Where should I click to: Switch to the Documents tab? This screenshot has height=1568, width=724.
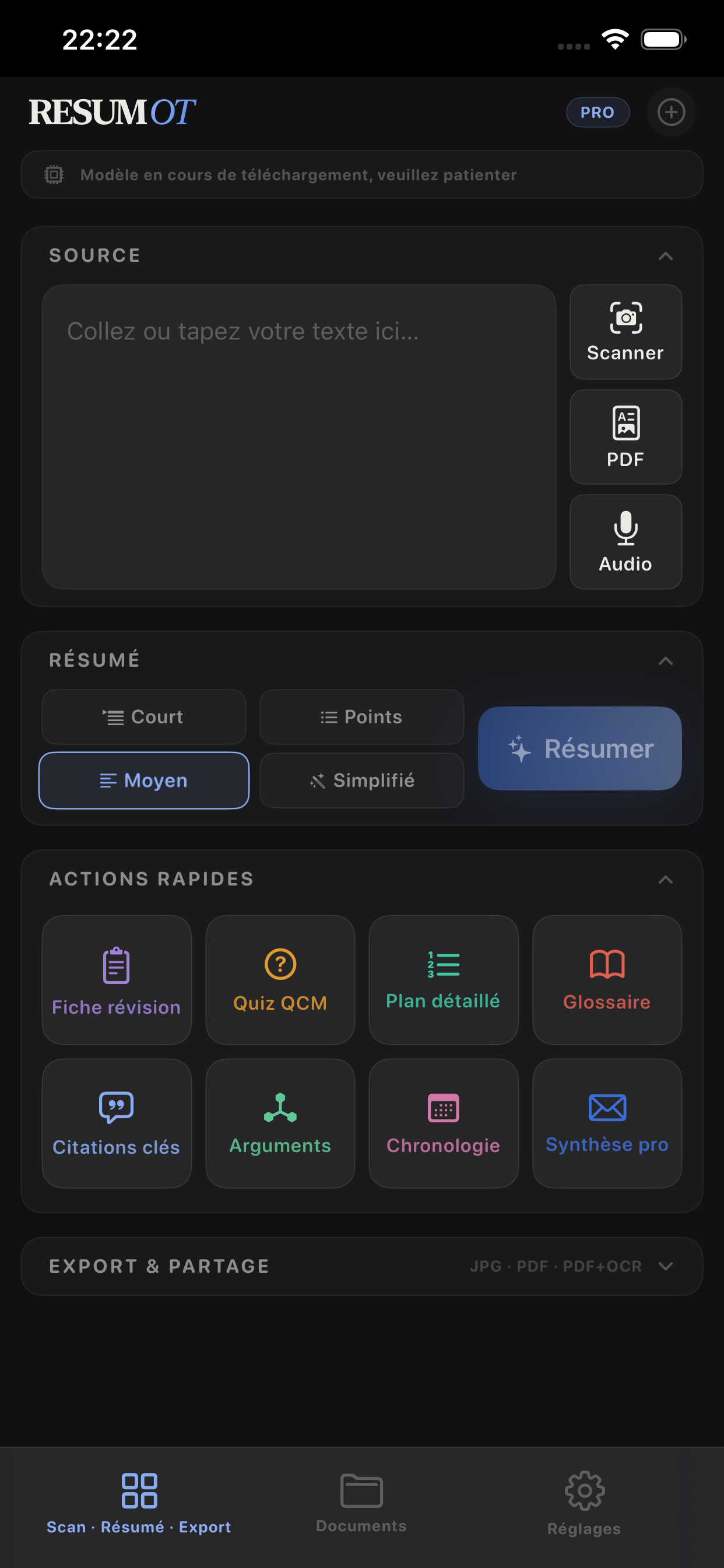(x=361, y=1500)
